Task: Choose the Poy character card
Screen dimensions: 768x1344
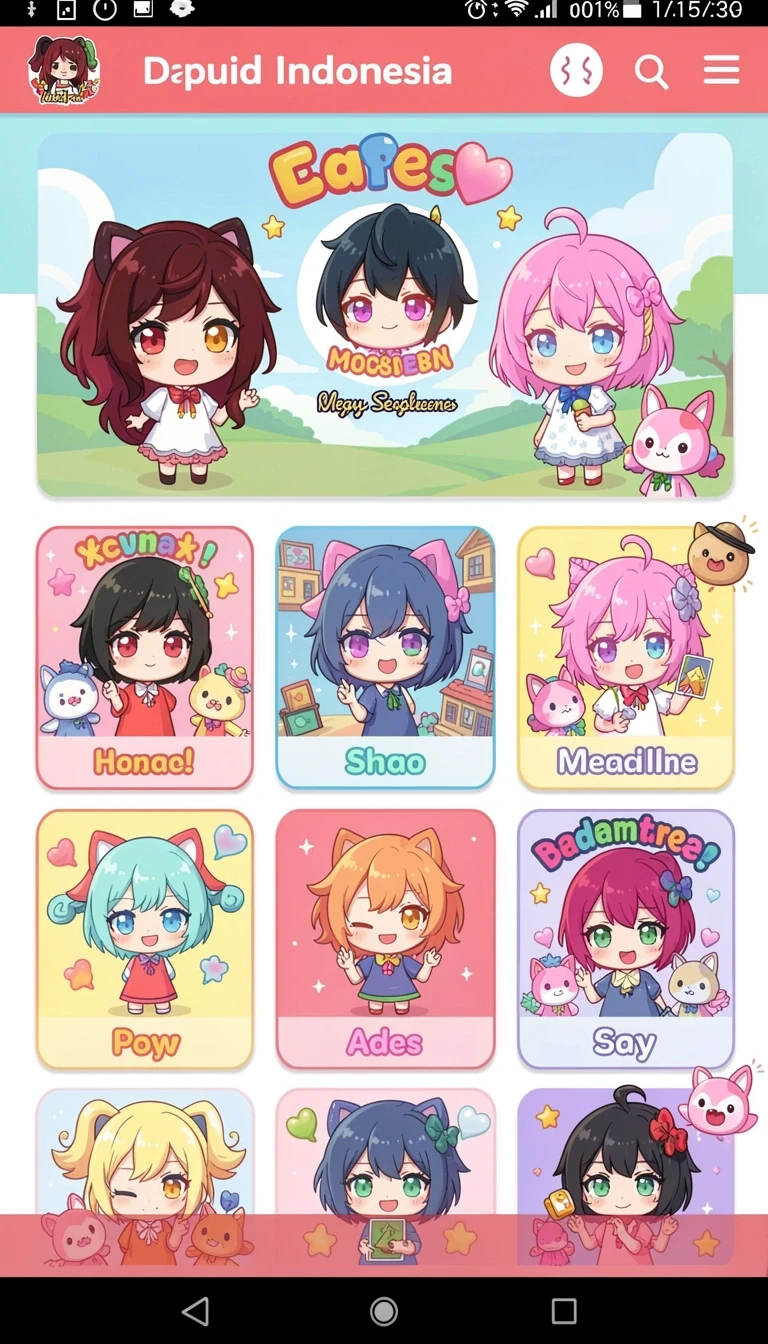Action: [x=144, y=939]
